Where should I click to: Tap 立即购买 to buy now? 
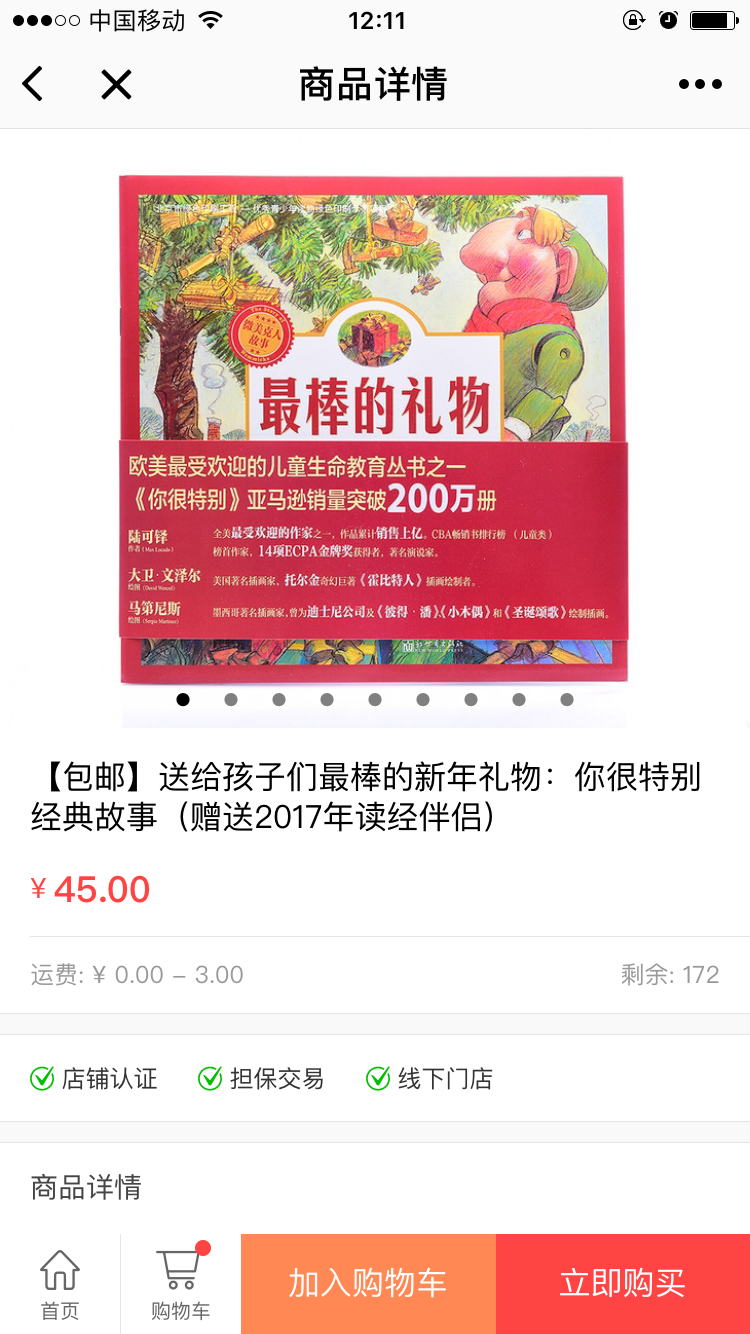pyautogui.click(x=623, y=1284)
